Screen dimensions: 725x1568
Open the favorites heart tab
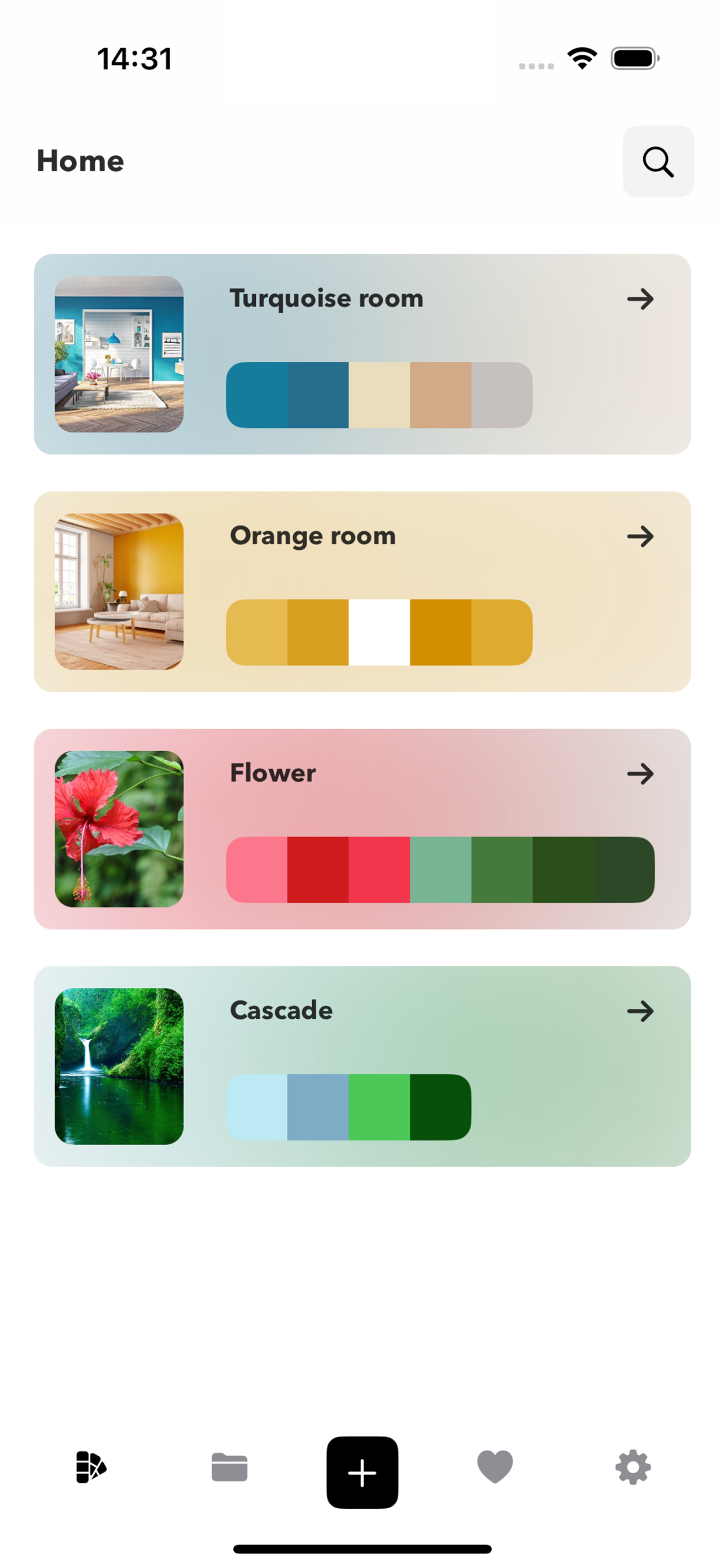[x=494, y=1467]
